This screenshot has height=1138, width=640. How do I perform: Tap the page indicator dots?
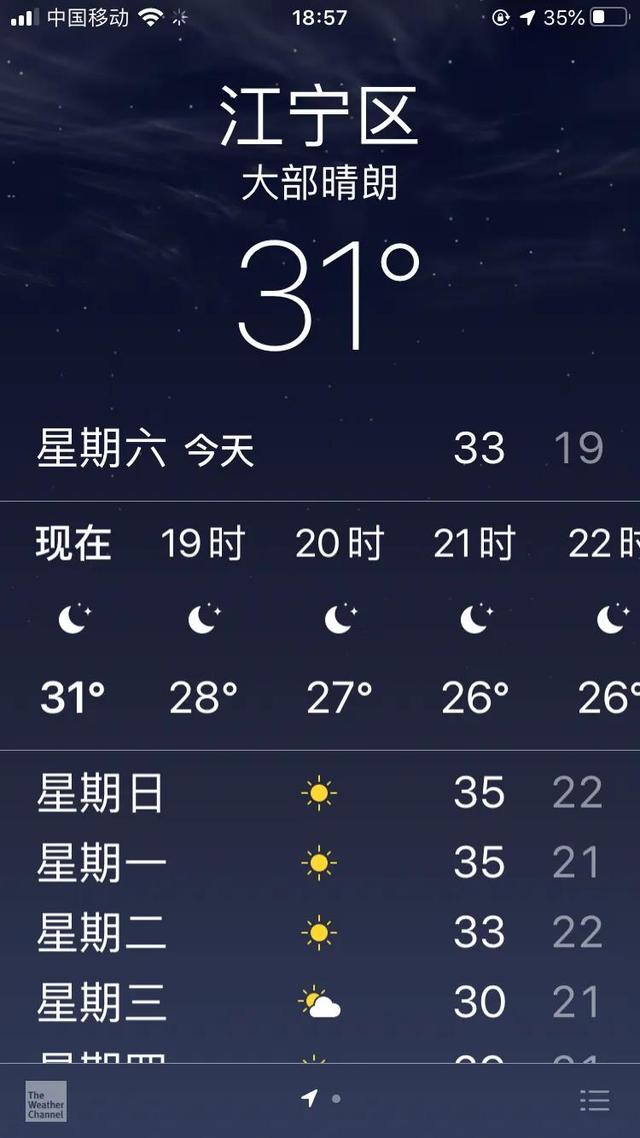(x=321, y=1099)
